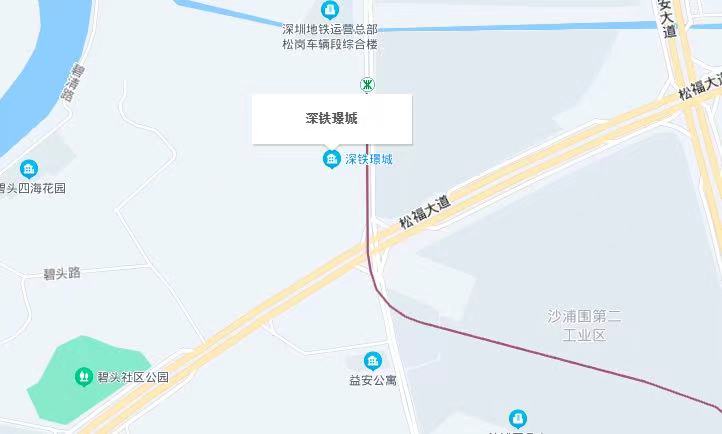Select the 深铁璟城 map marker
Screen dimensions: 722x434
tap(330, 159)
